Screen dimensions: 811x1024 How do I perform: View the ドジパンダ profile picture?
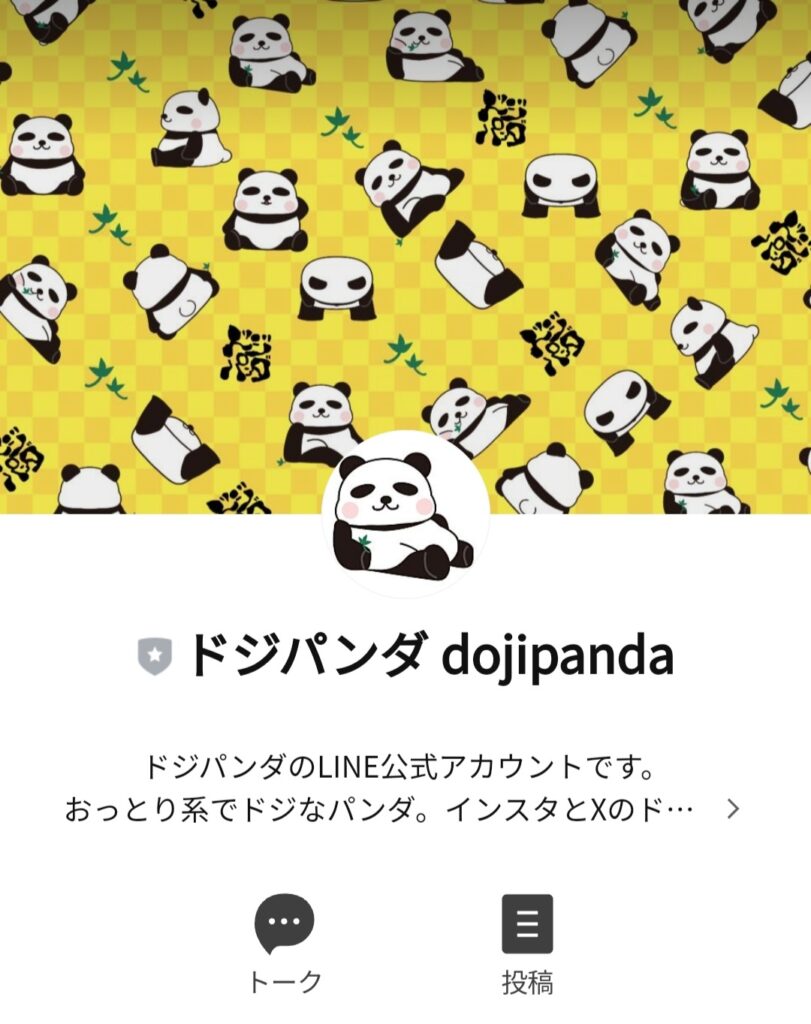click(x=405, y=514)
